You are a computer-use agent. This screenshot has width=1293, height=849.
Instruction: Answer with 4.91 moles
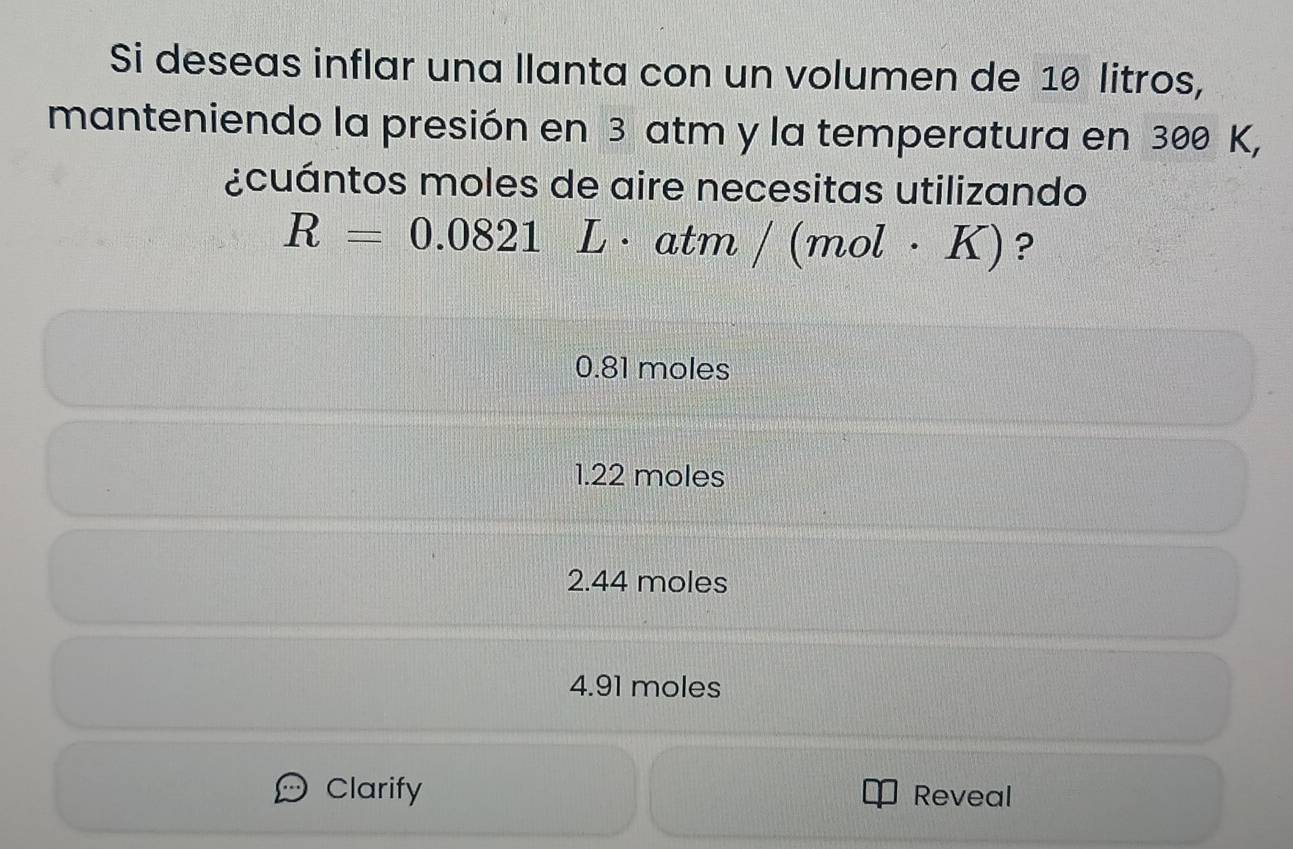[644, 688]
